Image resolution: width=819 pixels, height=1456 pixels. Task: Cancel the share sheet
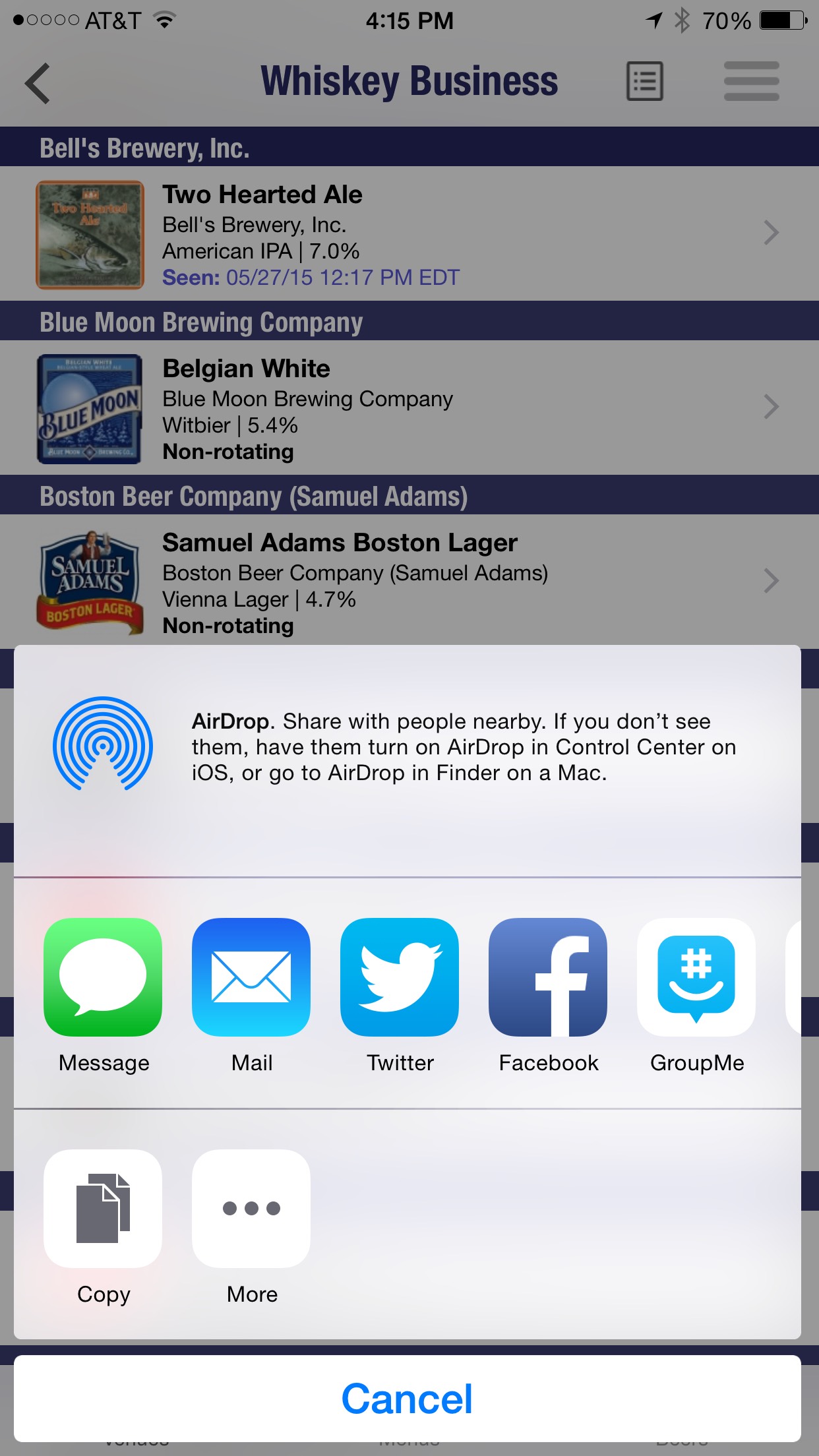click(408, 1398)
